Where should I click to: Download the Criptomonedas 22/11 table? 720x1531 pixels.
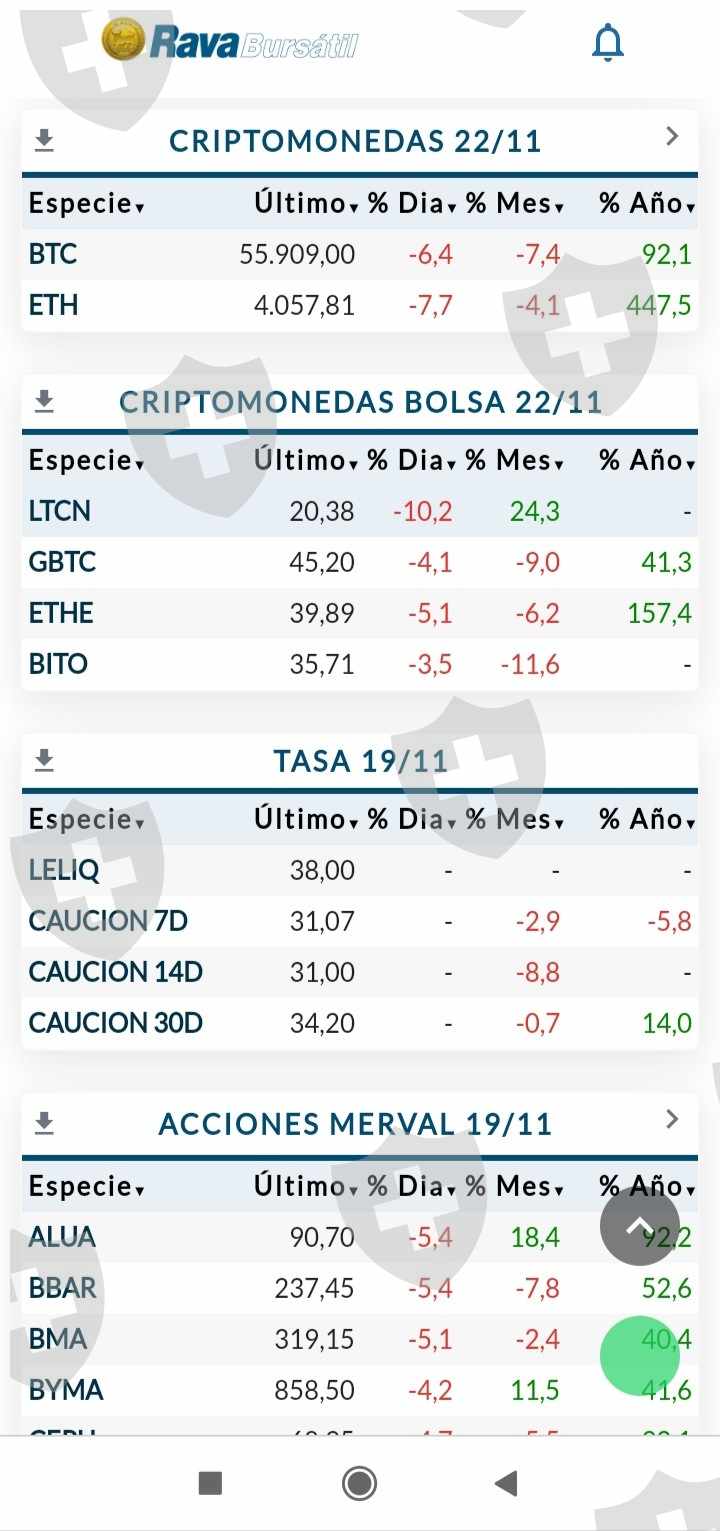click(44, 141)
